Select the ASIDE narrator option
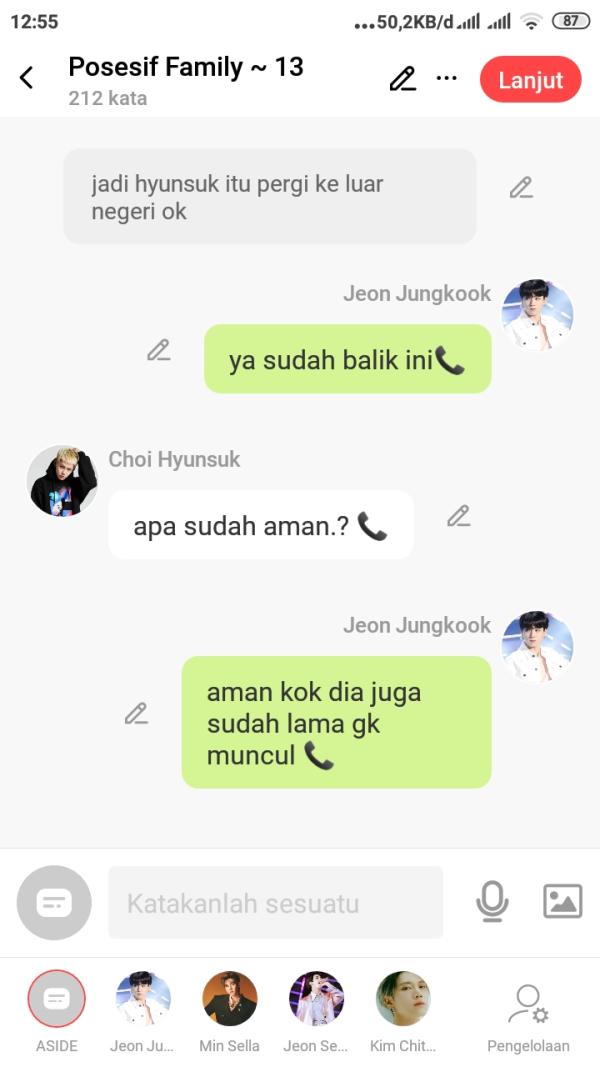The image size is (600, 1067). [57, 1000]
